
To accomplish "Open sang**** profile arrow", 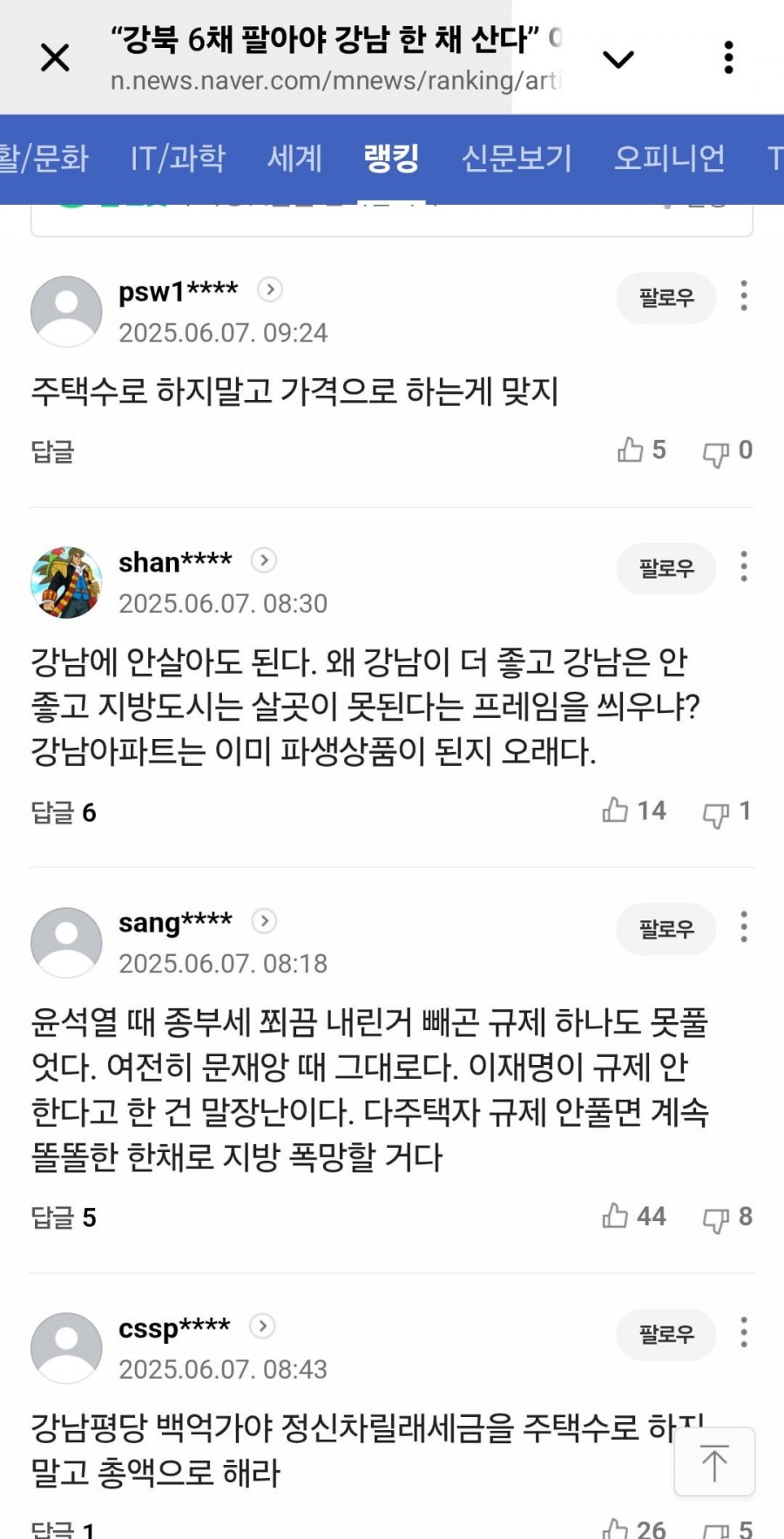I will click(x=264, y=921).
